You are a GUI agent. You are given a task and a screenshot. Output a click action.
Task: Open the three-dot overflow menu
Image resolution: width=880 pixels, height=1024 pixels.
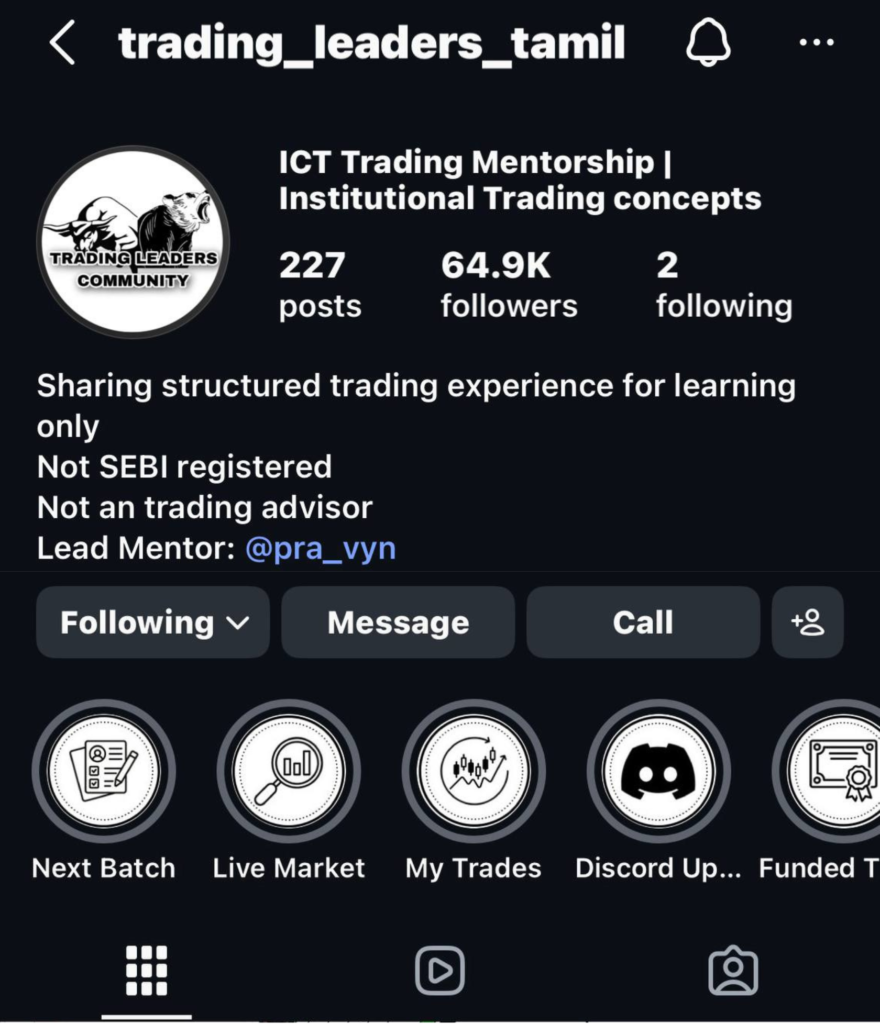(x=816, y=43)
